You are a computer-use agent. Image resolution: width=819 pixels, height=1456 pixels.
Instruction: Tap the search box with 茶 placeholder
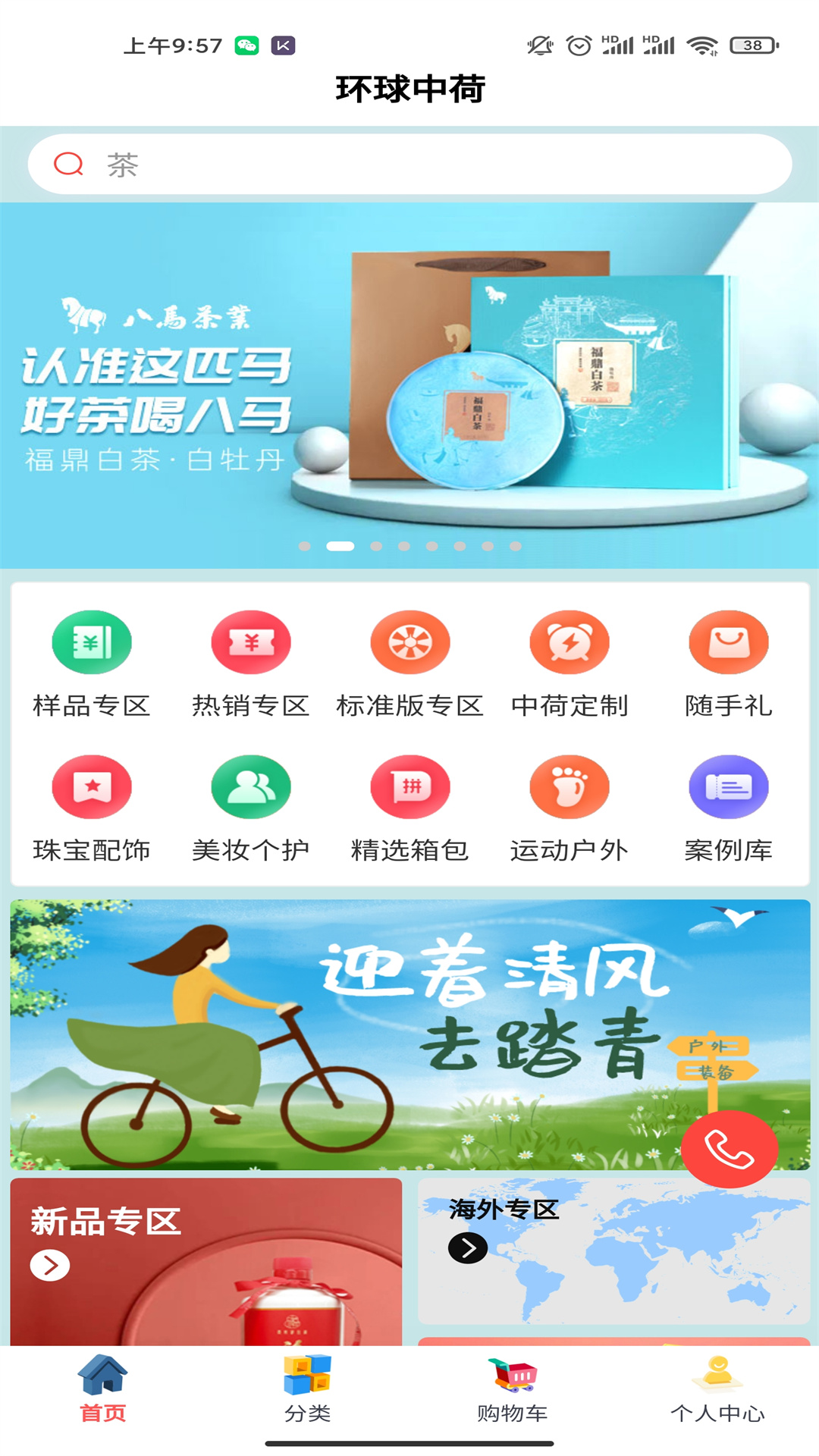point(409,164)
